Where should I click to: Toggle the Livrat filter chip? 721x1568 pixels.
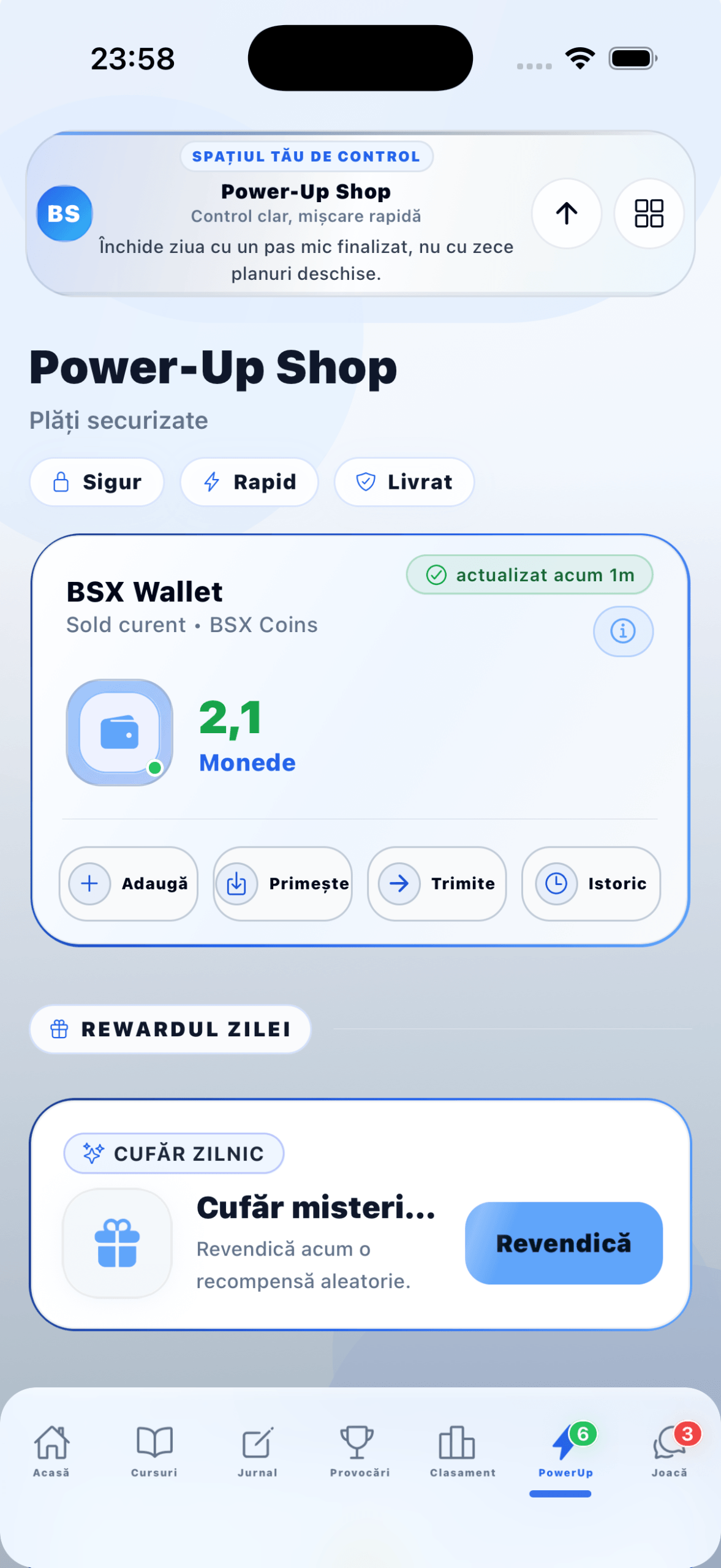click(x=403, y=482)
